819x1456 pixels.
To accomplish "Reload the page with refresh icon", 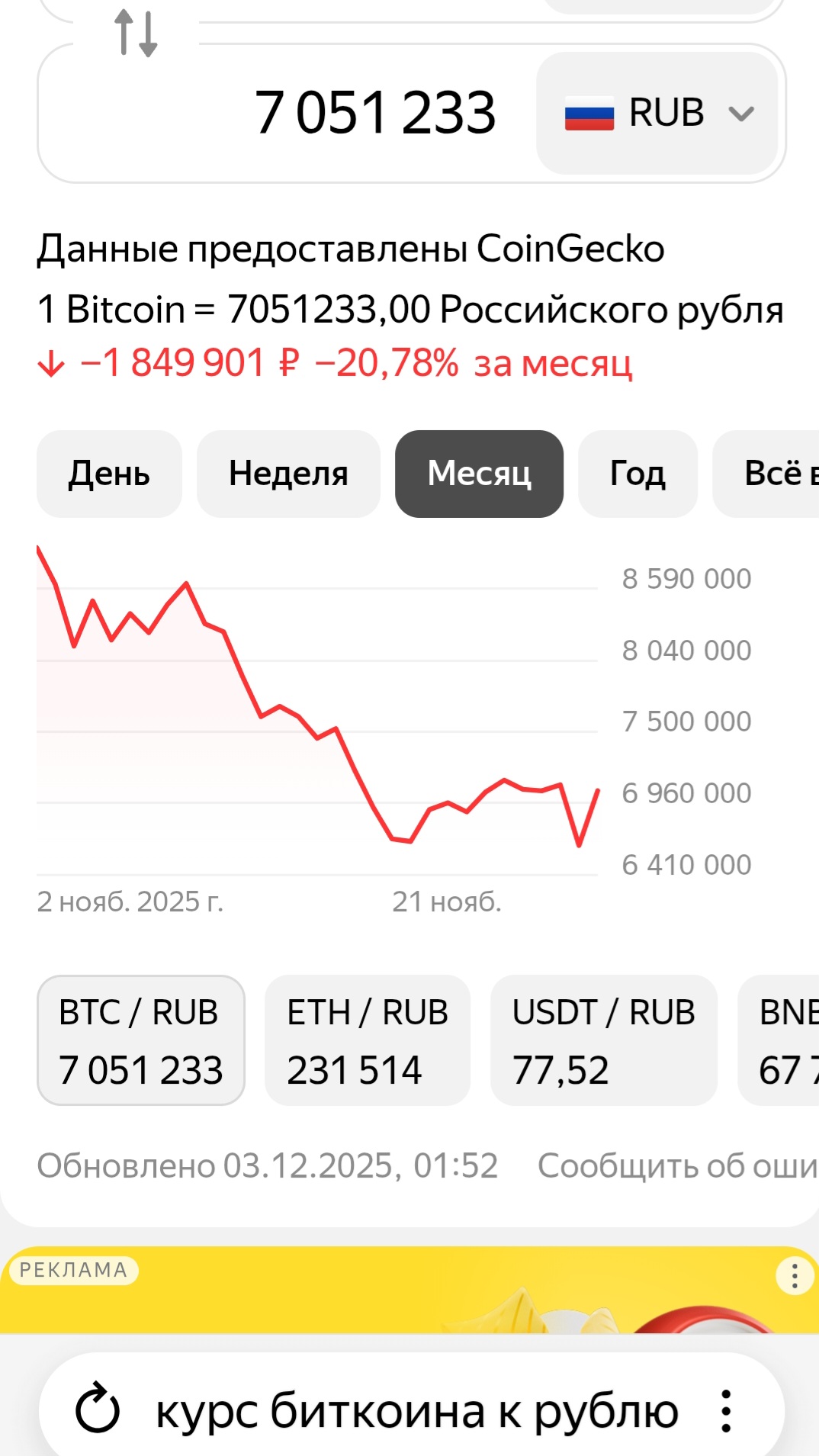I will pyautogui.click(x=98, y=1409).
